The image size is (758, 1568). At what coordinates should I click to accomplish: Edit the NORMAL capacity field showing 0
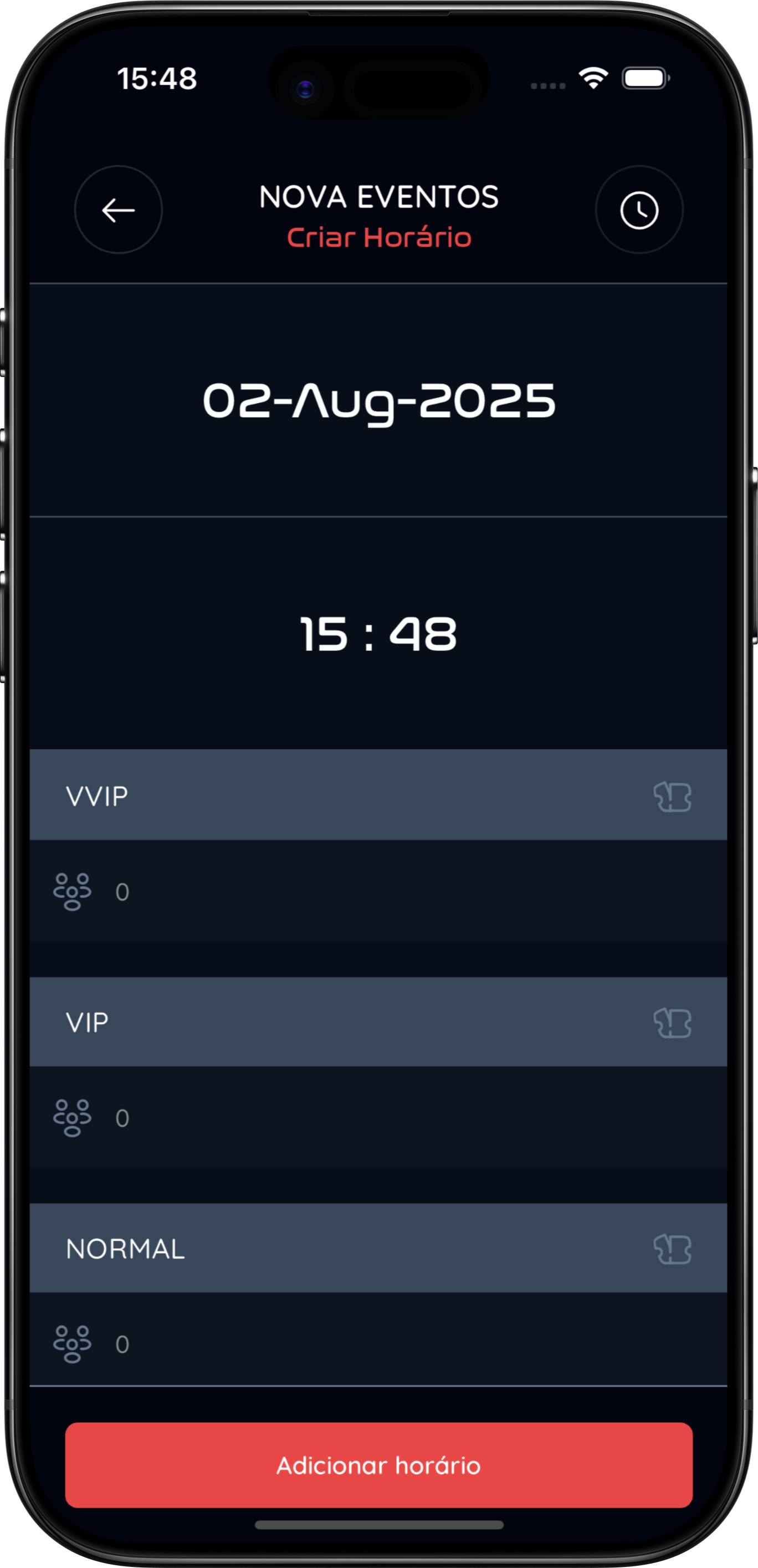click(122, 1345)
